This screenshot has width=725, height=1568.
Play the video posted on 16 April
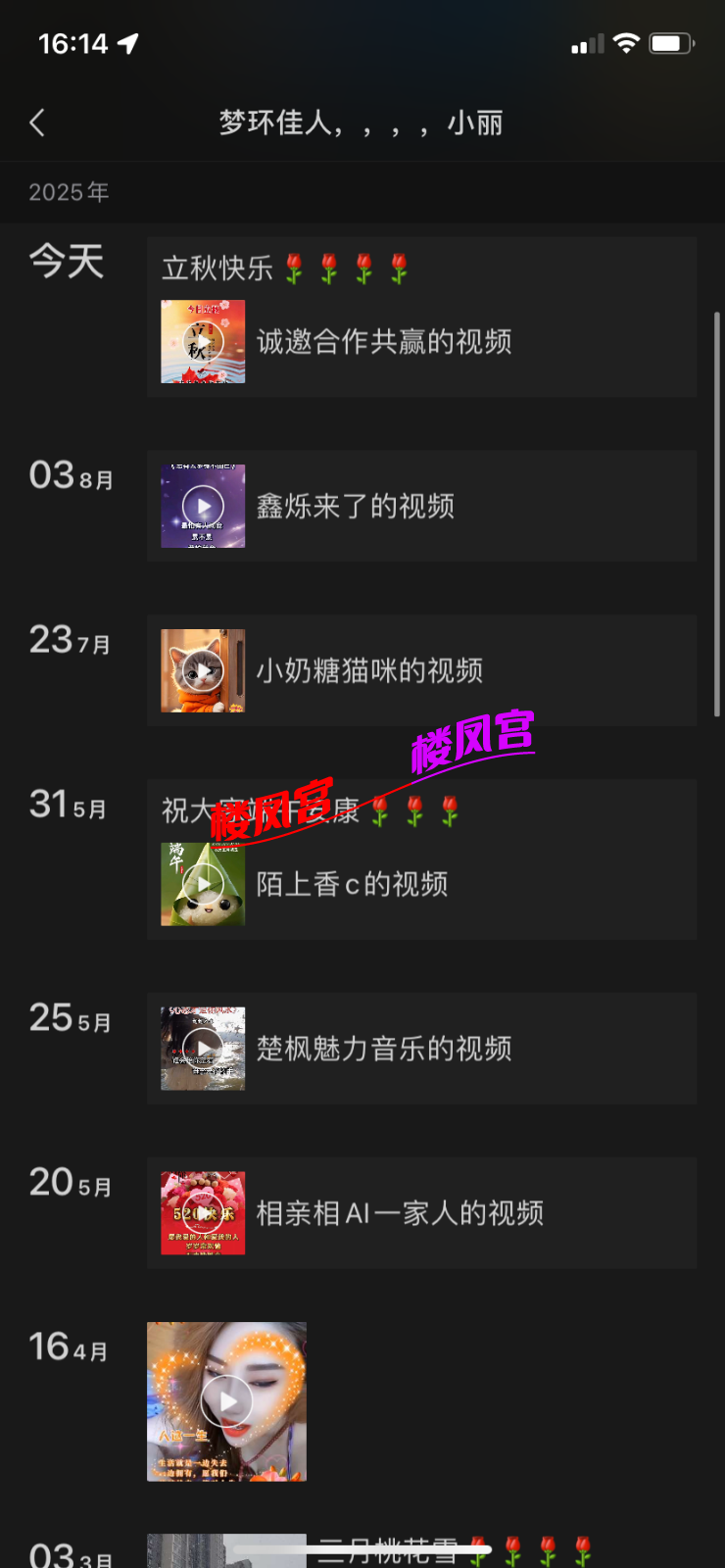click(226, 1401)
